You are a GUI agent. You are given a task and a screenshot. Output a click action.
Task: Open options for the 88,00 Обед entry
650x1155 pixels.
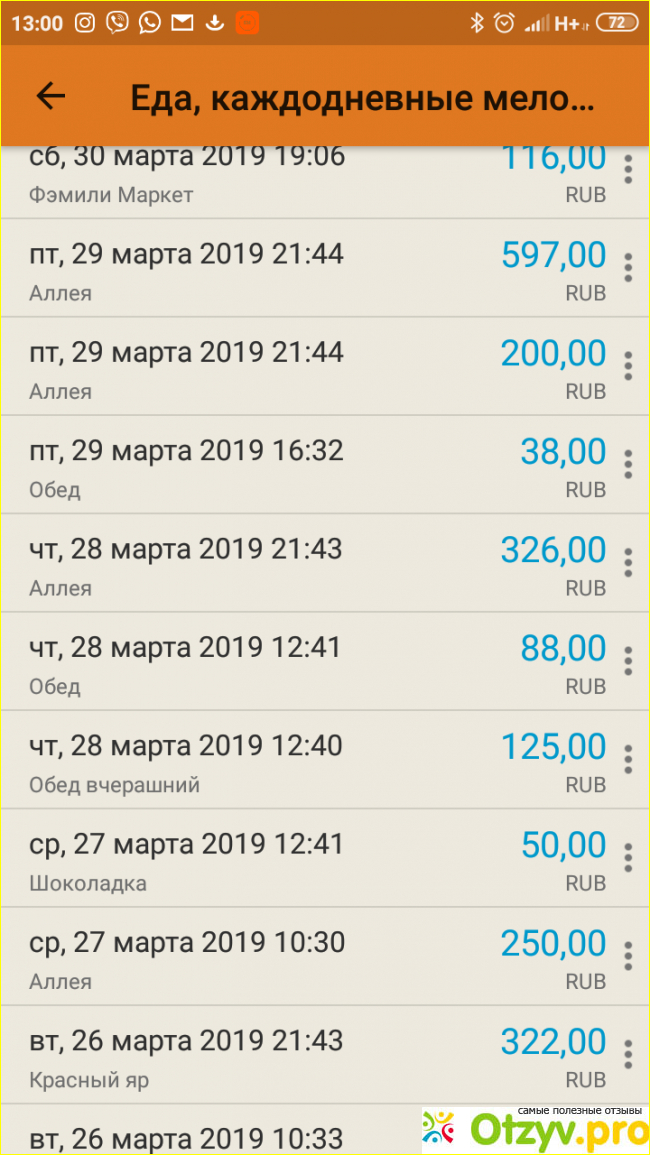tap(628, 661)
